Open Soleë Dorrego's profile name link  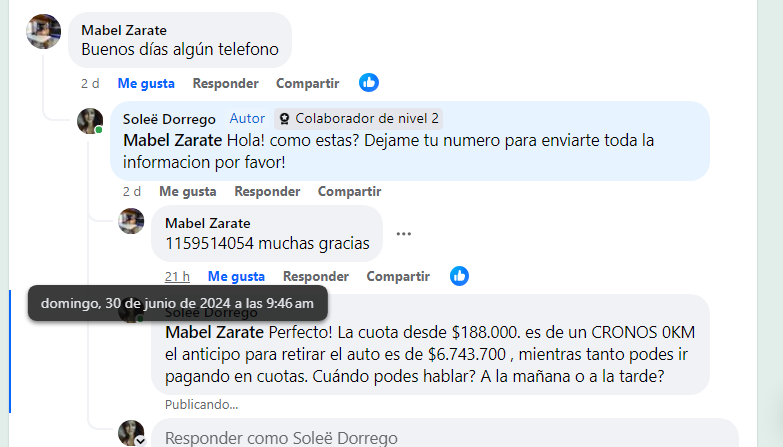coord(169,118)
